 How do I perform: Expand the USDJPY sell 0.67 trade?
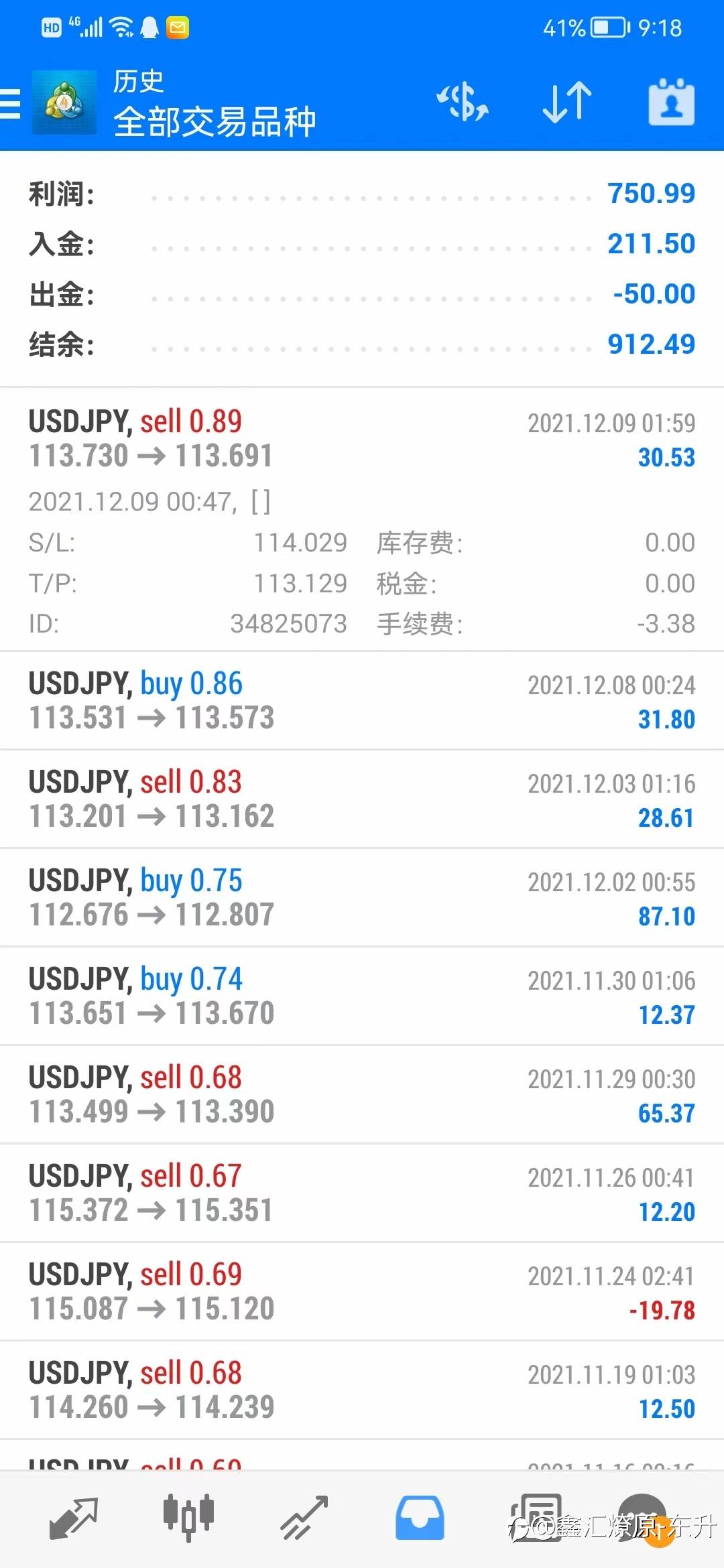tap(362, 1193)
